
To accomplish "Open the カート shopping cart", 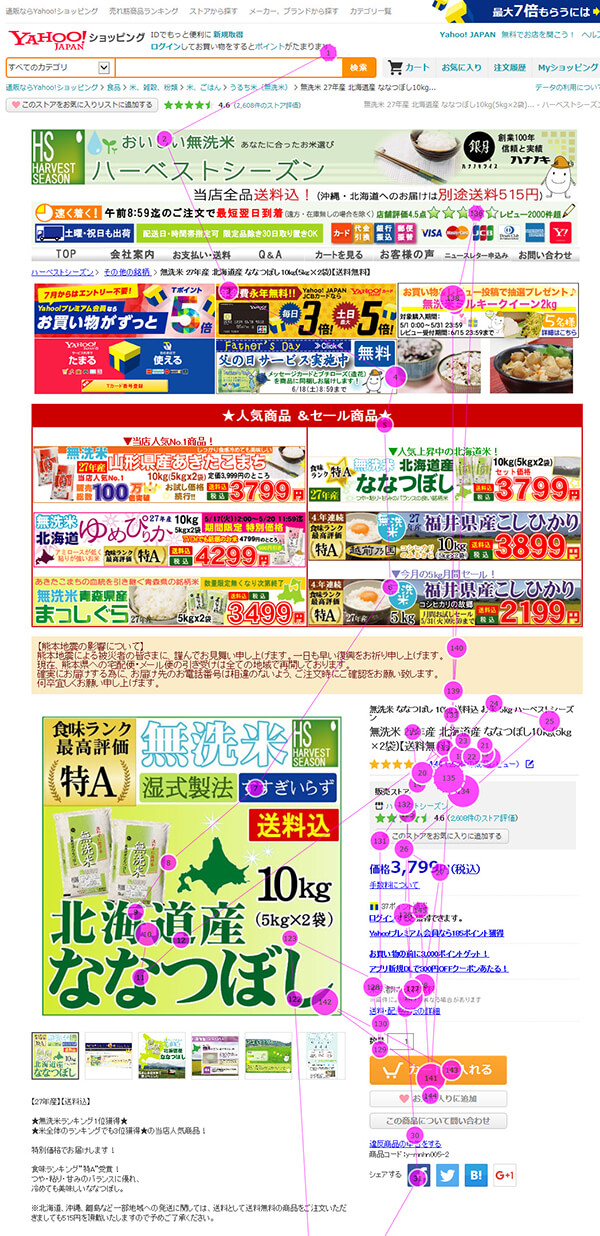I will point(410,68).
